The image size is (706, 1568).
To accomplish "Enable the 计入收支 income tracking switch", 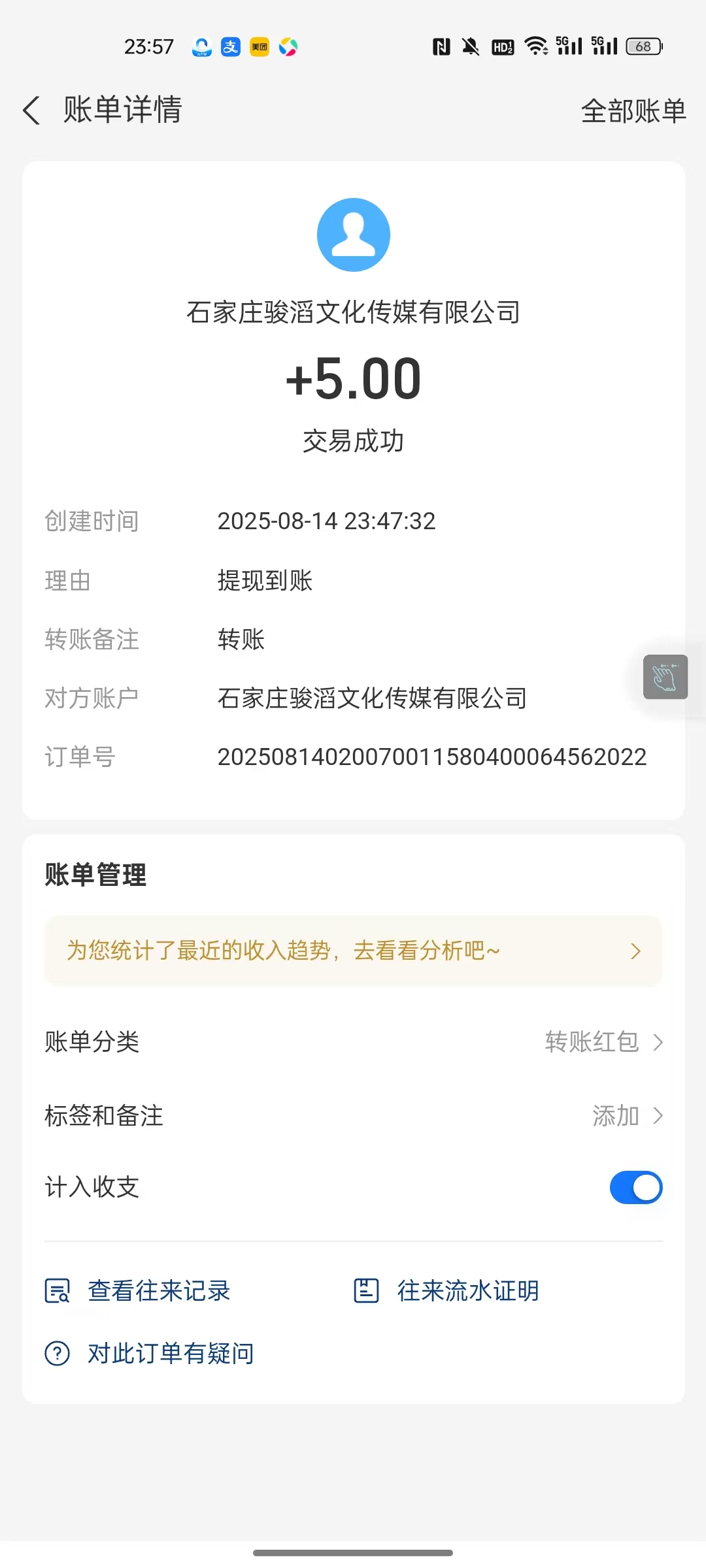I will coord(635,1188).
